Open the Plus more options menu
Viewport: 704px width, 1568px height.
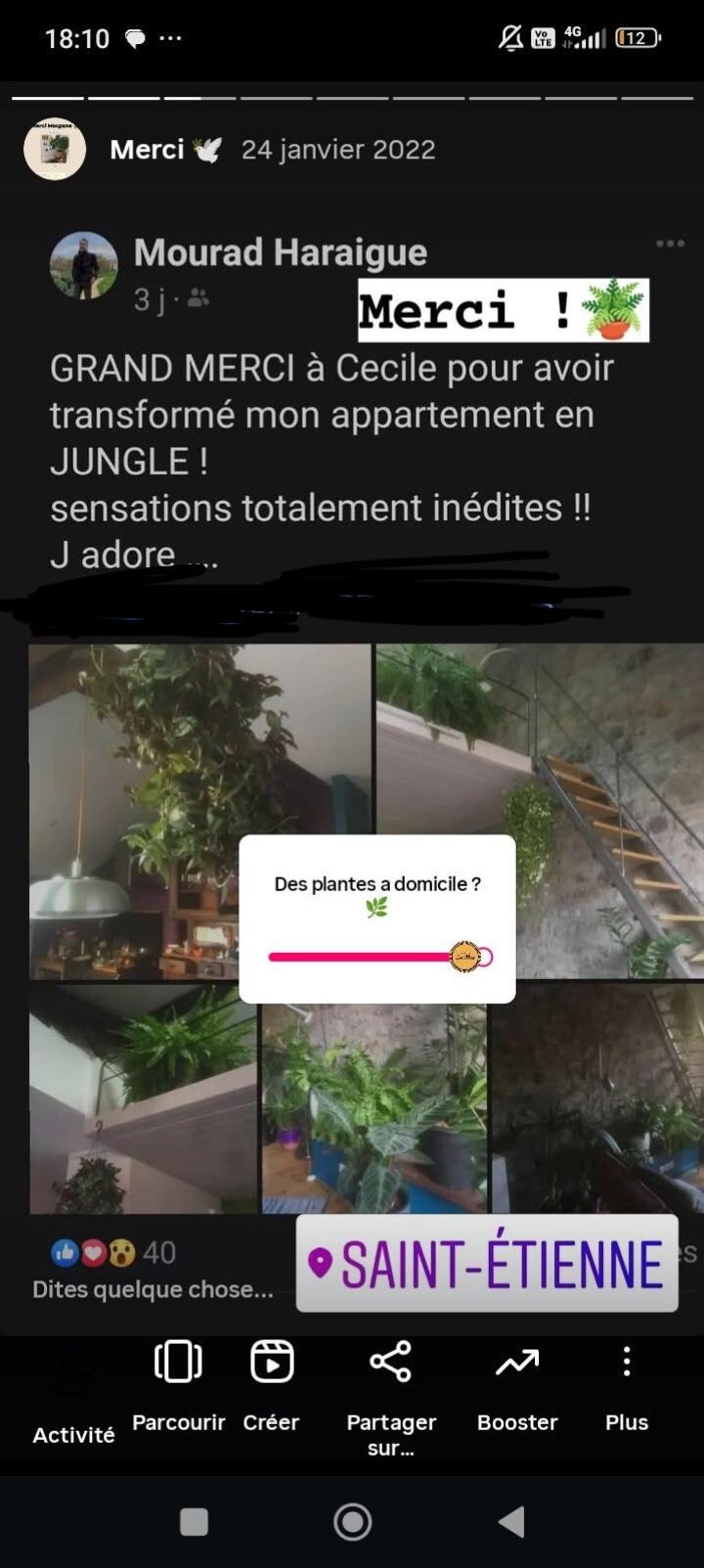tap(627, 1384)
